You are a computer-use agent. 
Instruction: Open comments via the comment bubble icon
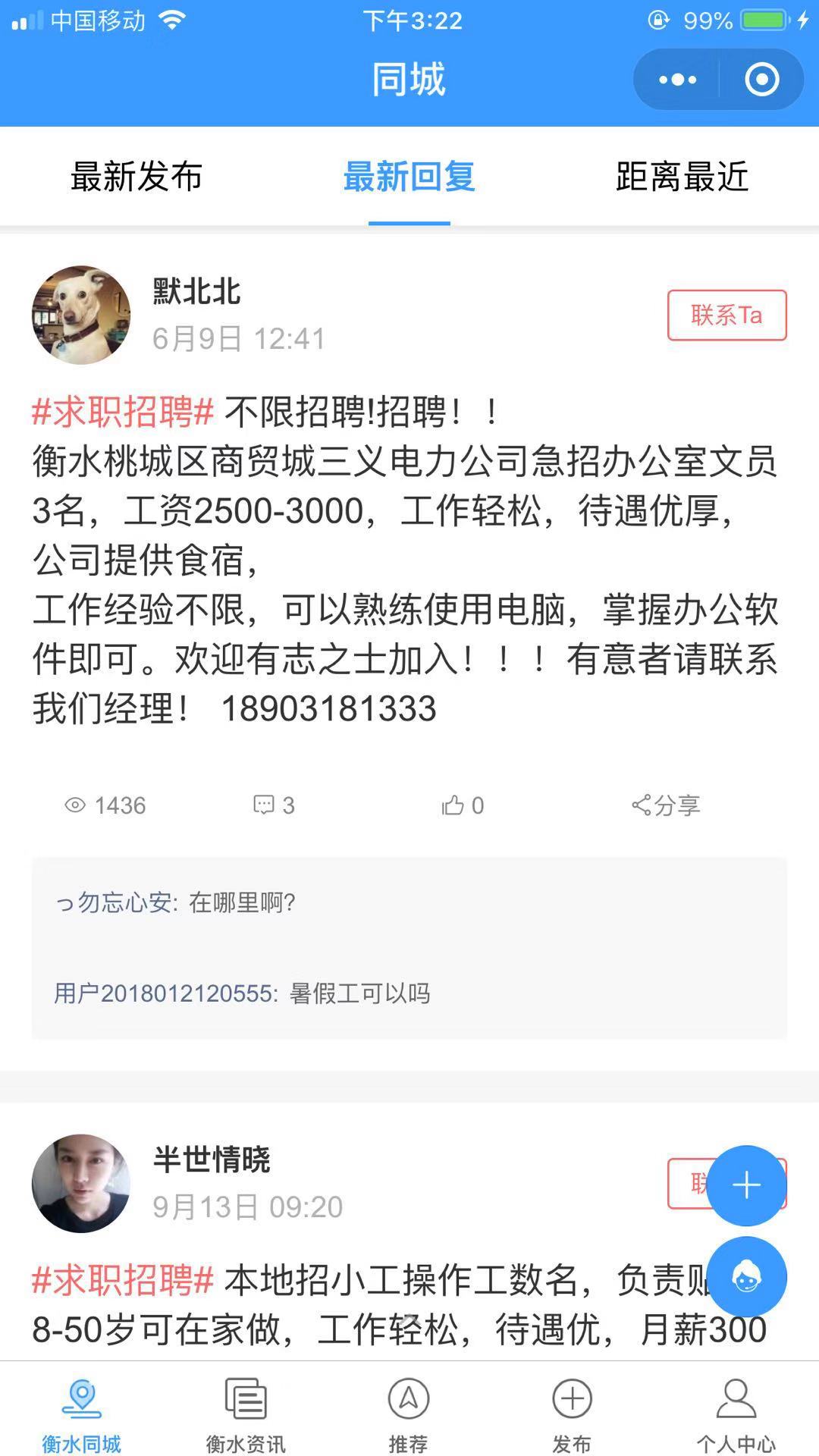(x=271, y=805)
